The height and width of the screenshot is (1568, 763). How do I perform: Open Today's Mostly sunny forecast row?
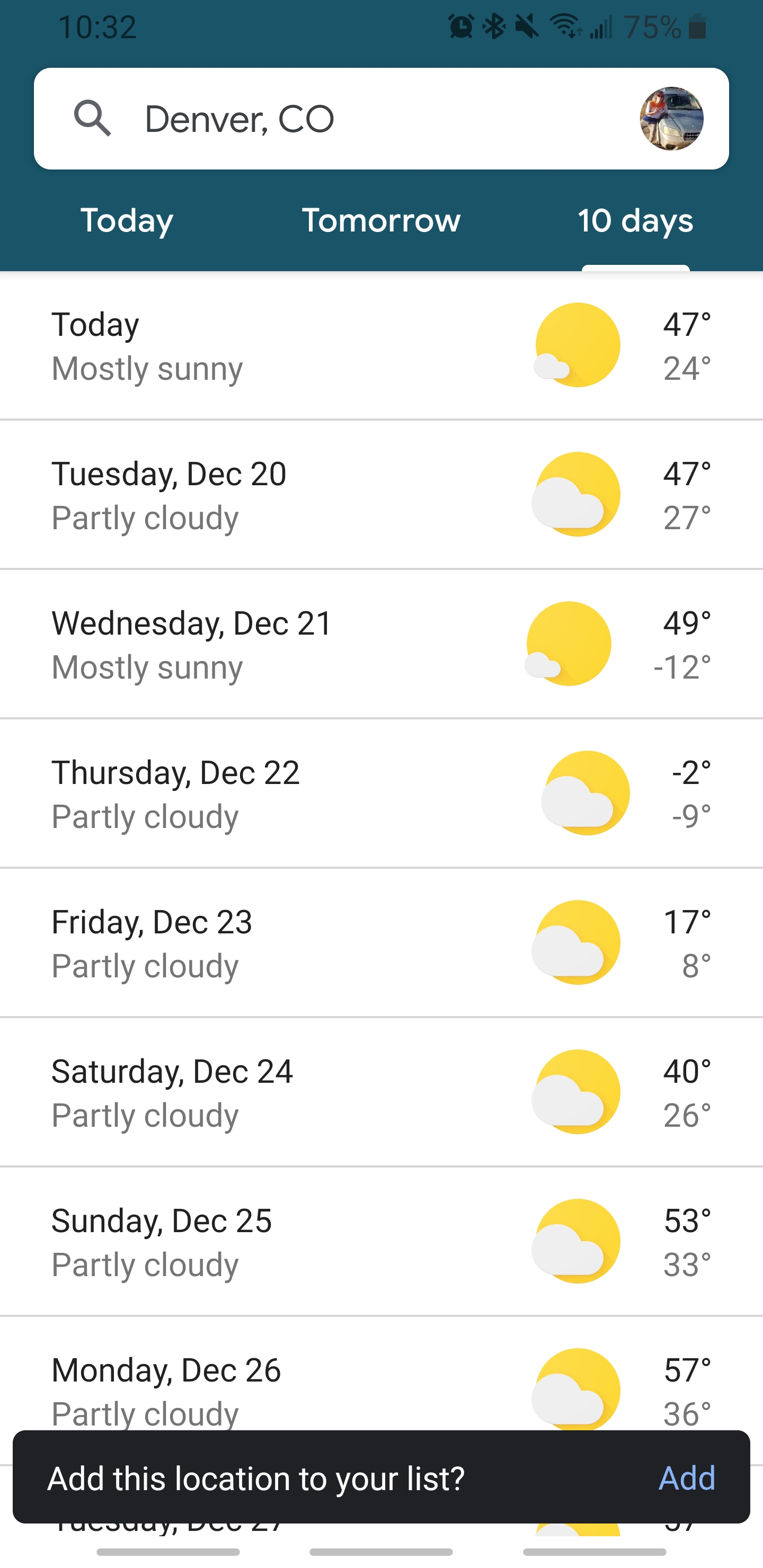coord(381,346)
